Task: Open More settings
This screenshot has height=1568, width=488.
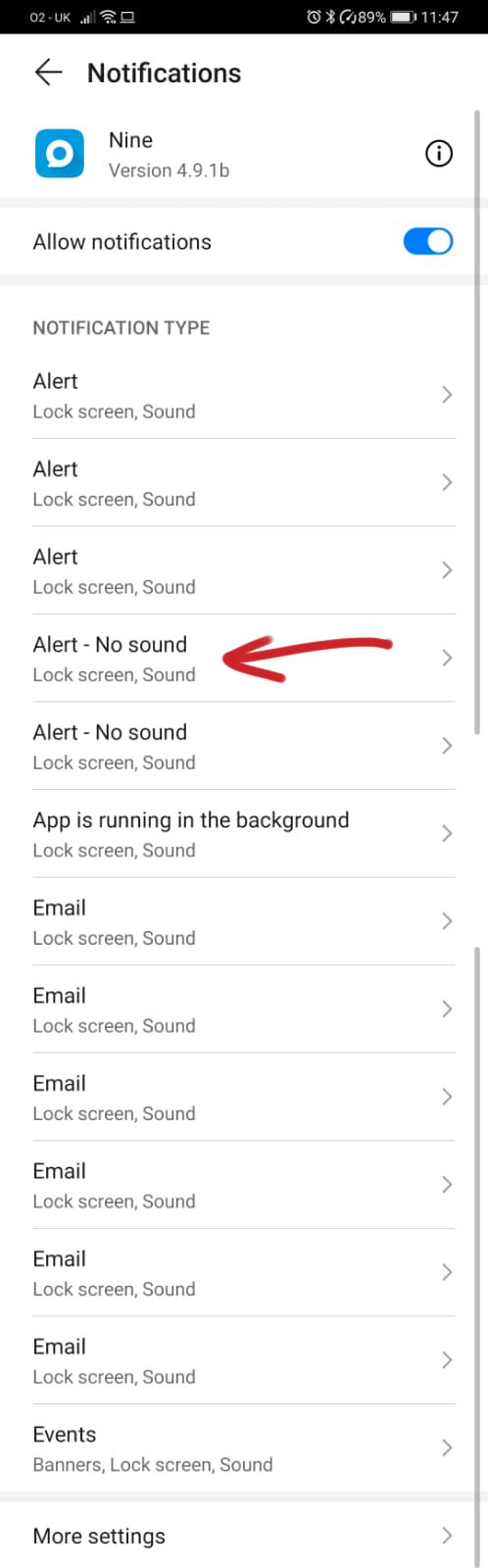Action: tap(244, 1536)
